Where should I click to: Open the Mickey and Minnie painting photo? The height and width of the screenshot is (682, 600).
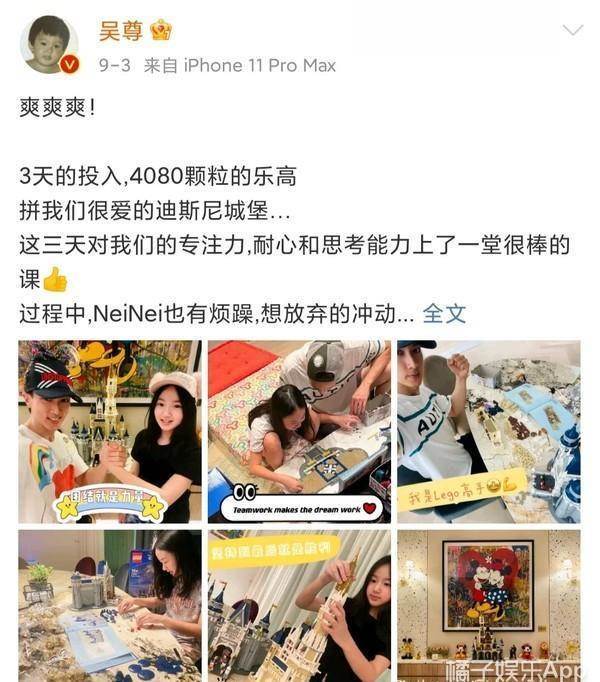(488, 605)
